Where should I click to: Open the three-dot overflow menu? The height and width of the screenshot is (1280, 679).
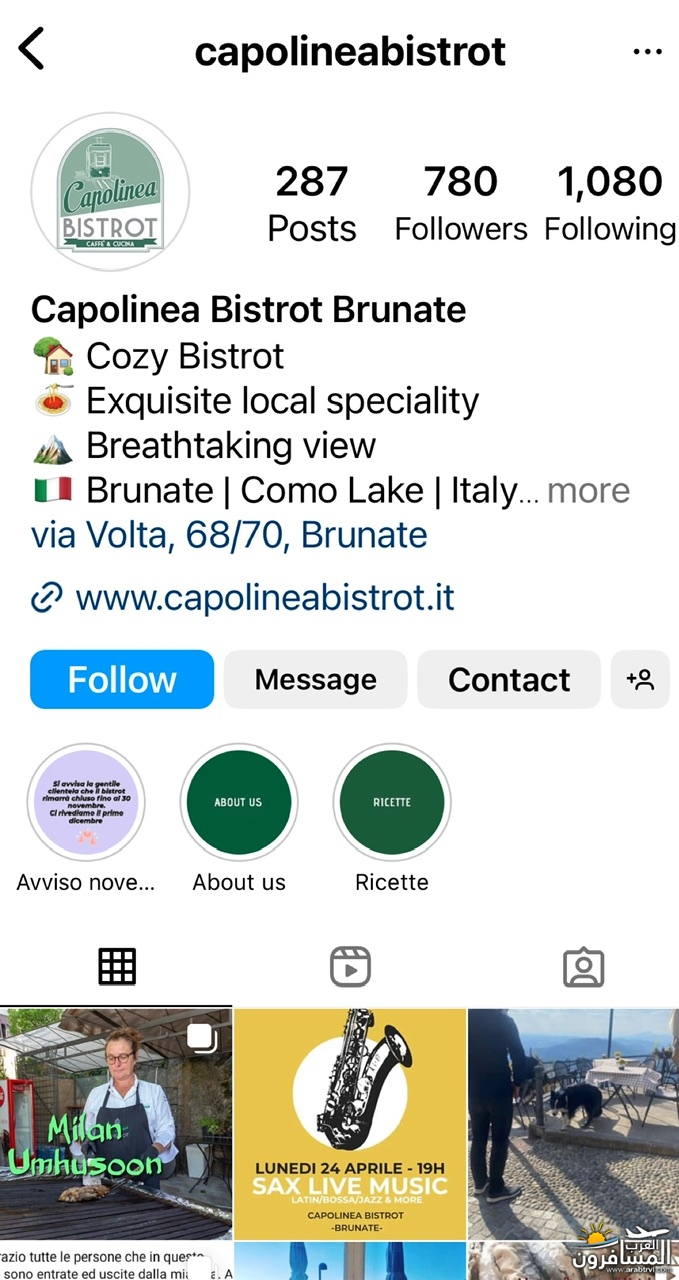pyautogui.click(x=647, y=52)
